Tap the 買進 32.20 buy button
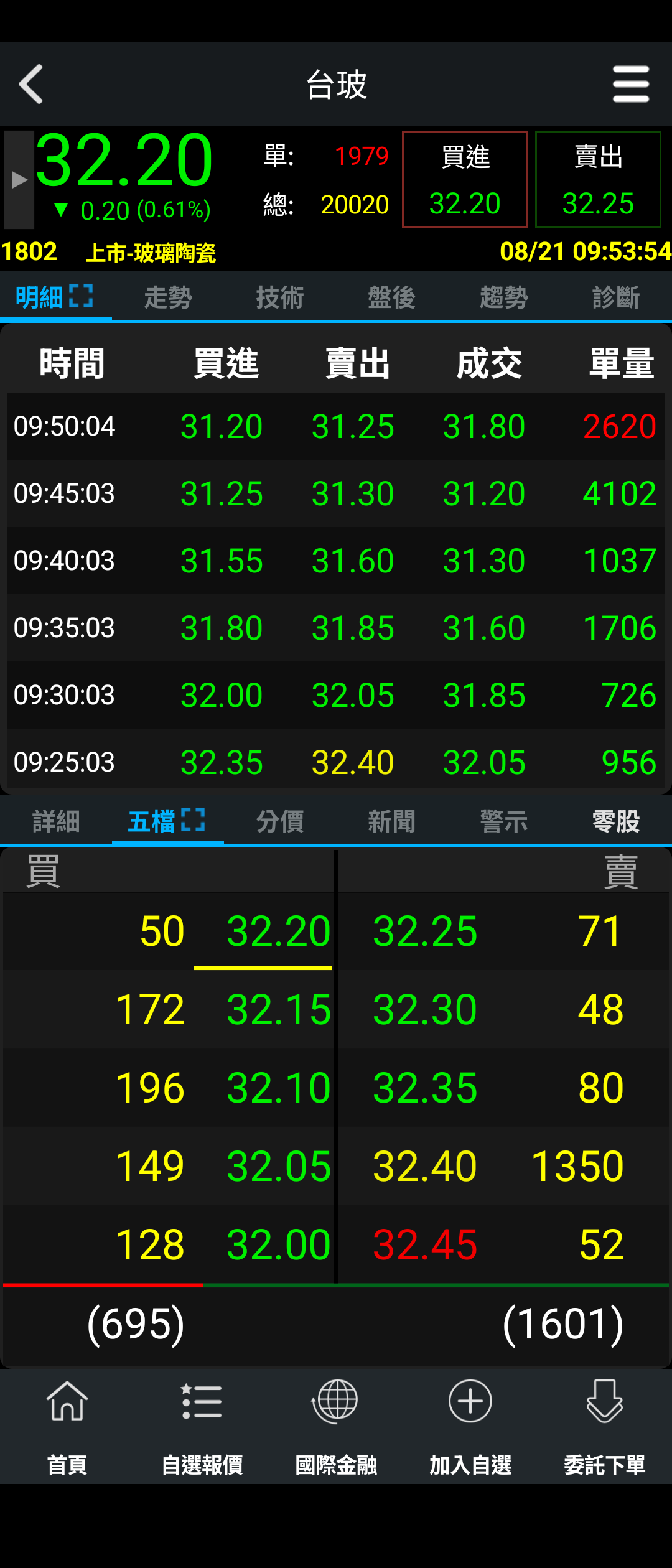 [x=465, y=180]
